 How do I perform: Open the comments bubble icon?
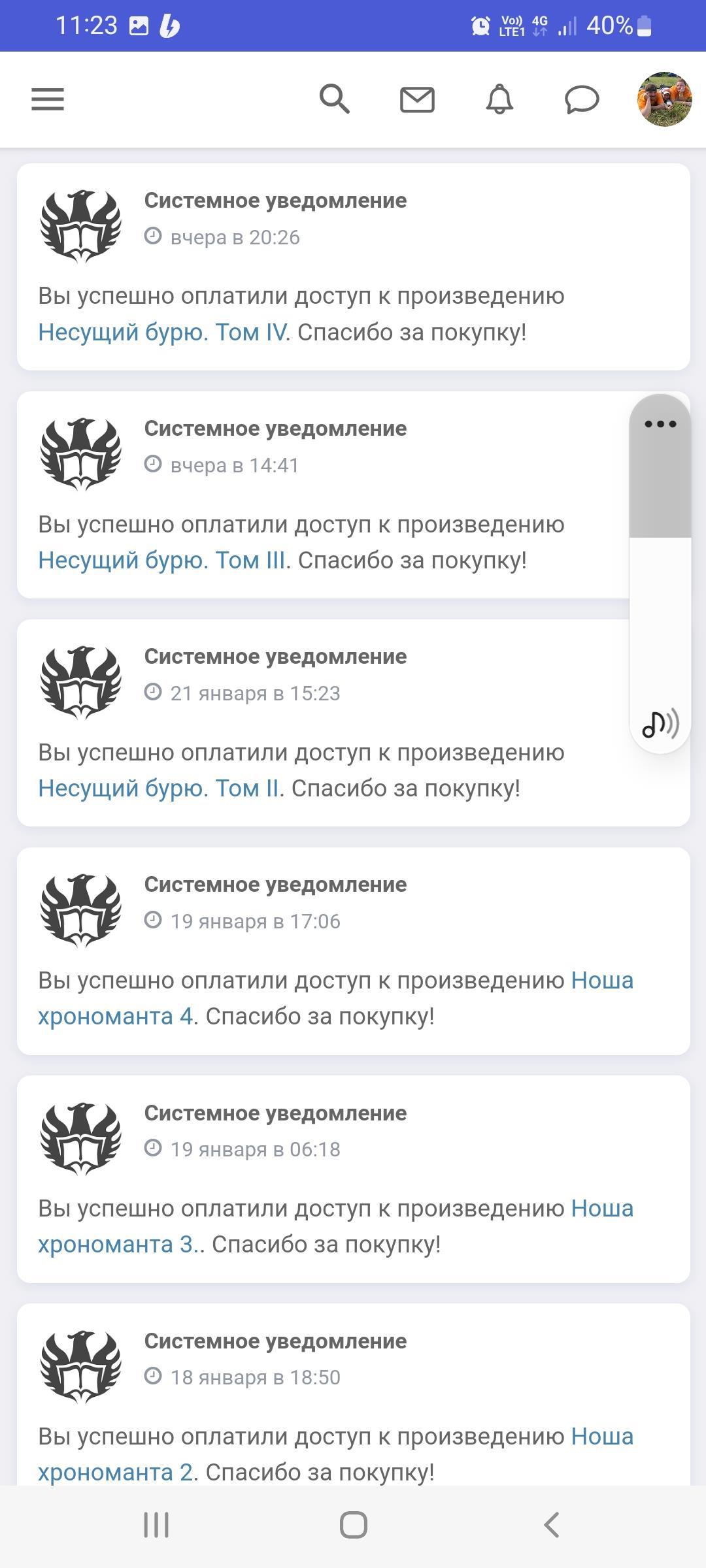[581, 100]
